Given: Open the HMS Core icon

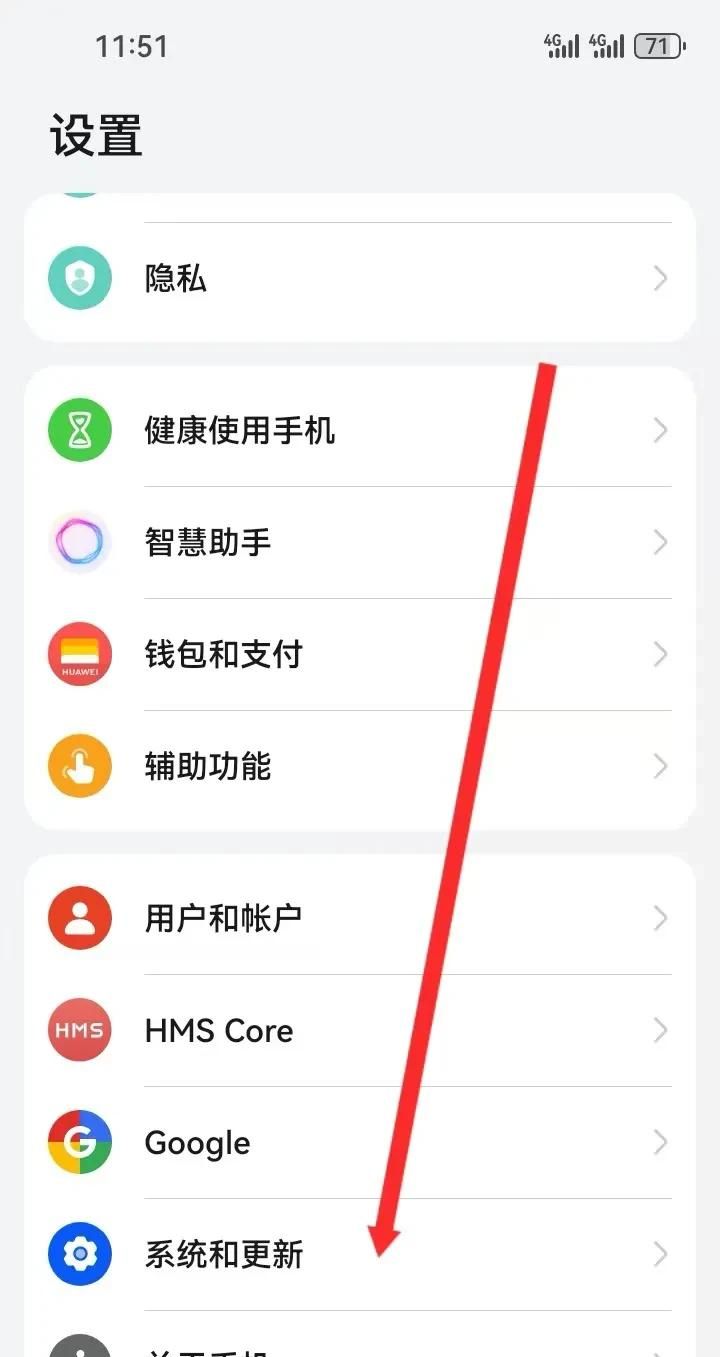Looking at the screenshot, I should pos(80,1030).
